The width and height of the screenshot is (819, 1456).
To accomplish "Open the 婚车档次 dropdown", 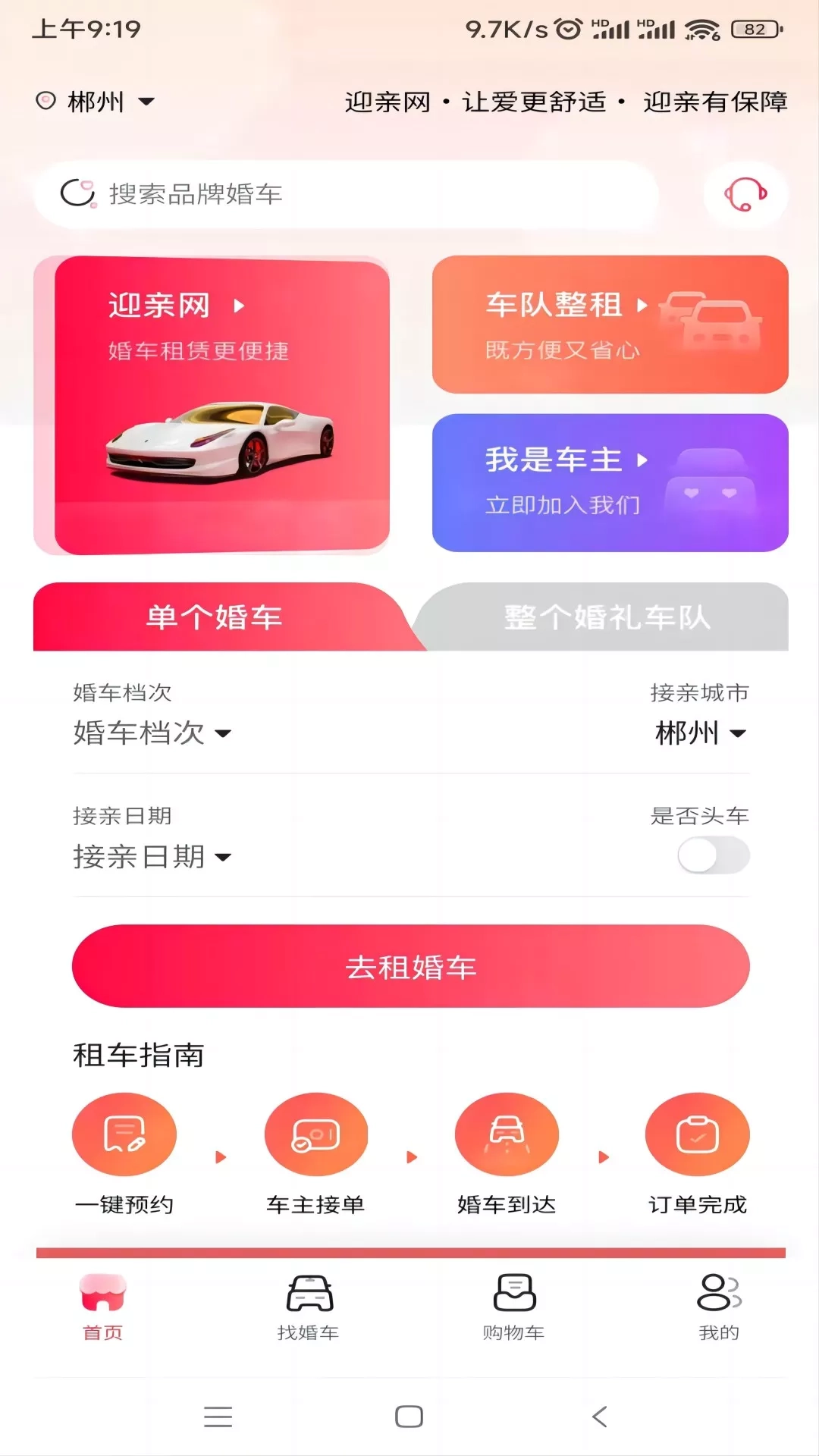I will coord(149,732).
